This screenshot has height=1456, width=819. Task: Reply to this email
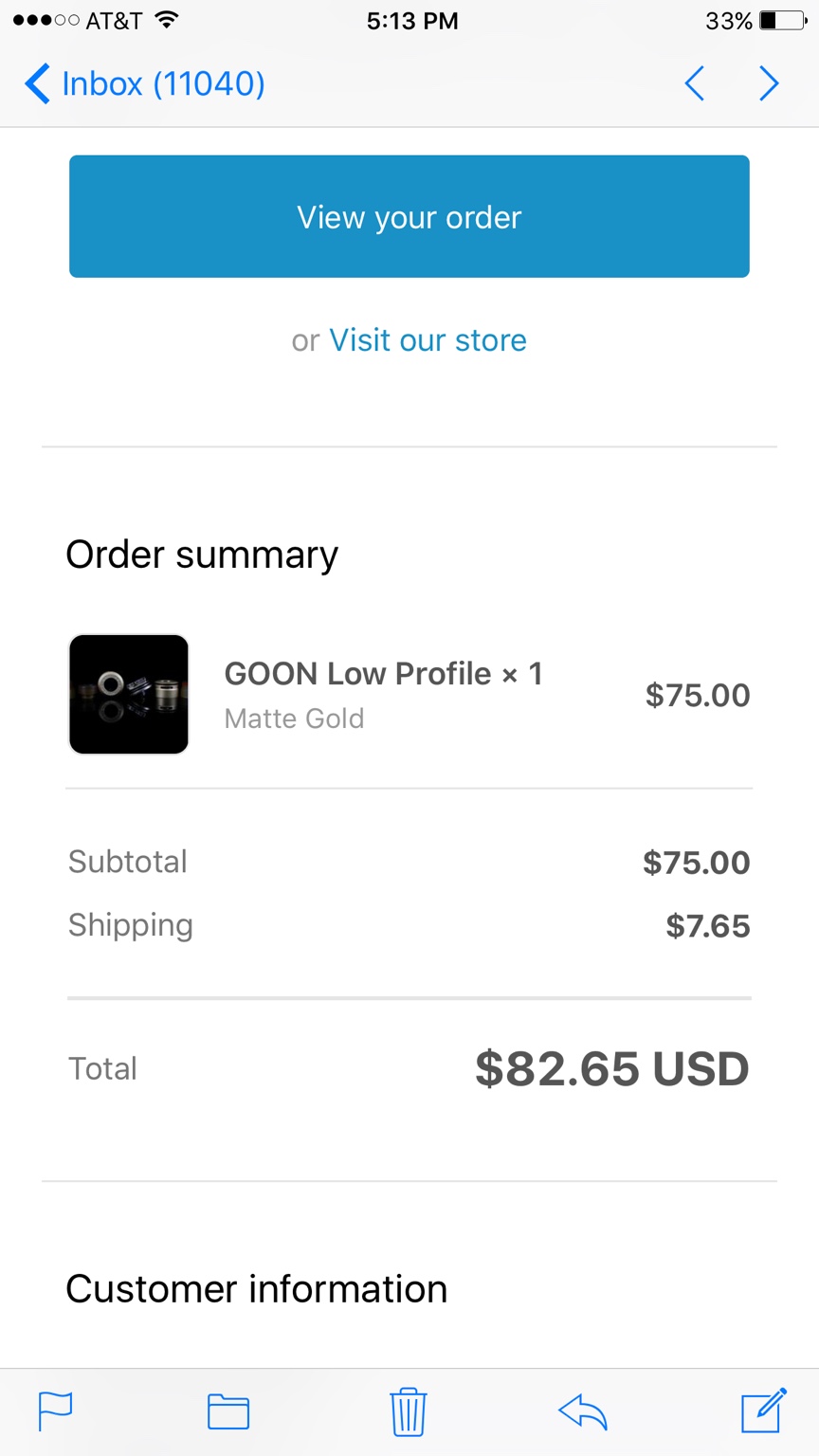pyautogui.click(x=582, y=1411)
